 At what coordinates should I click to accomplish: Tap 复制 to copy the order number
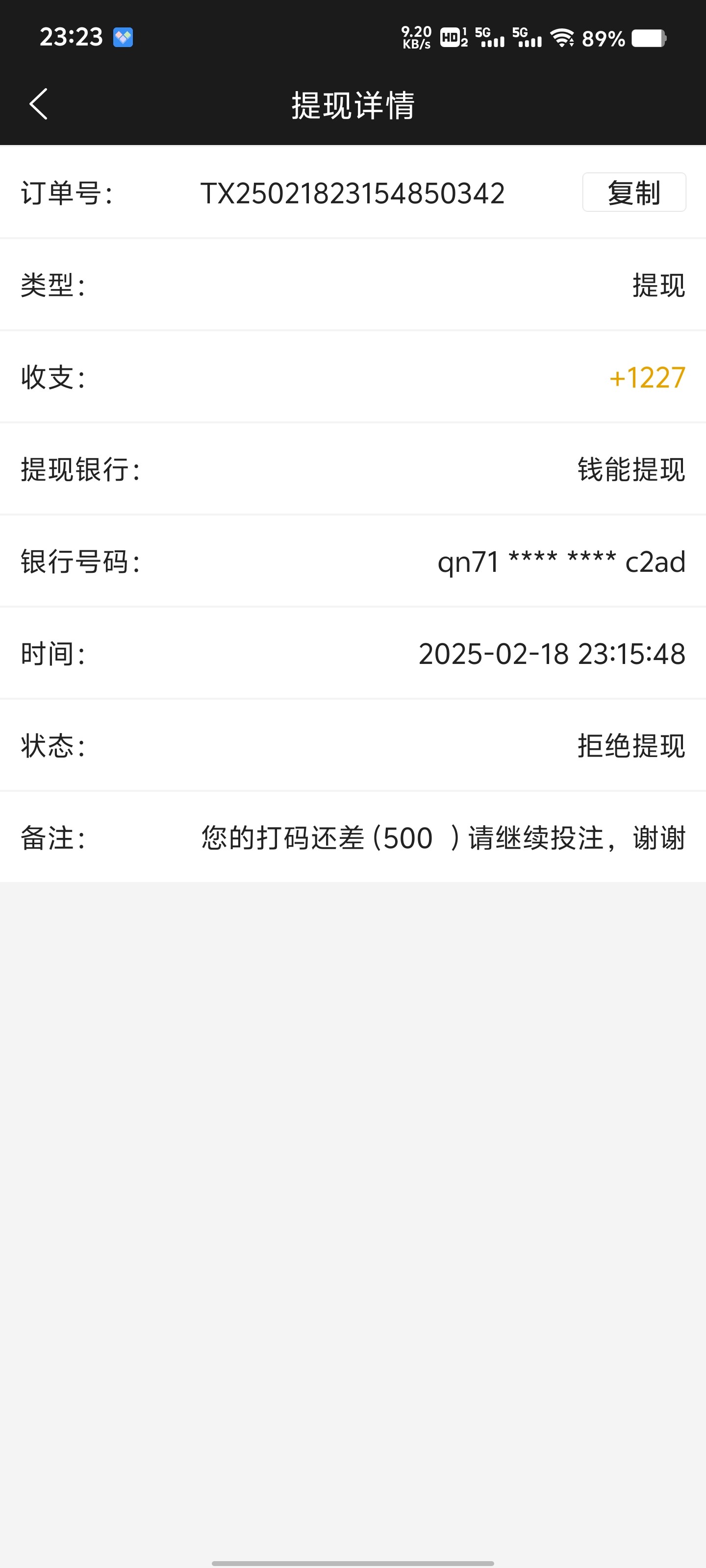(x=633, y=193)
